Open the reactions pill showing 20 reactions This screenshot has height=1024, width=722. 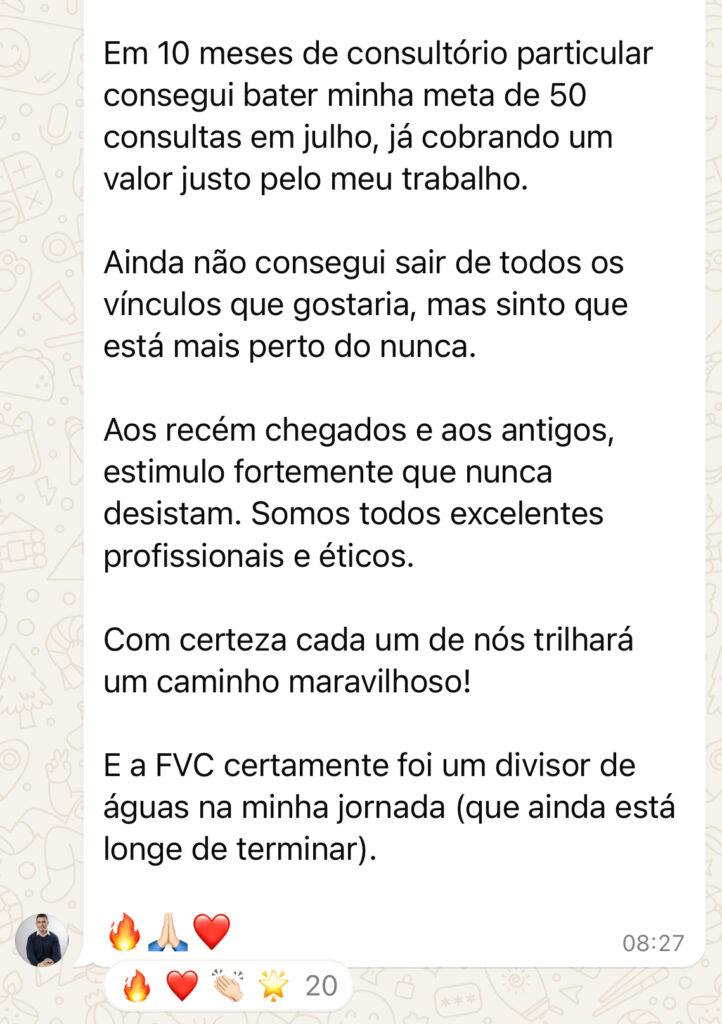(228, 986)
